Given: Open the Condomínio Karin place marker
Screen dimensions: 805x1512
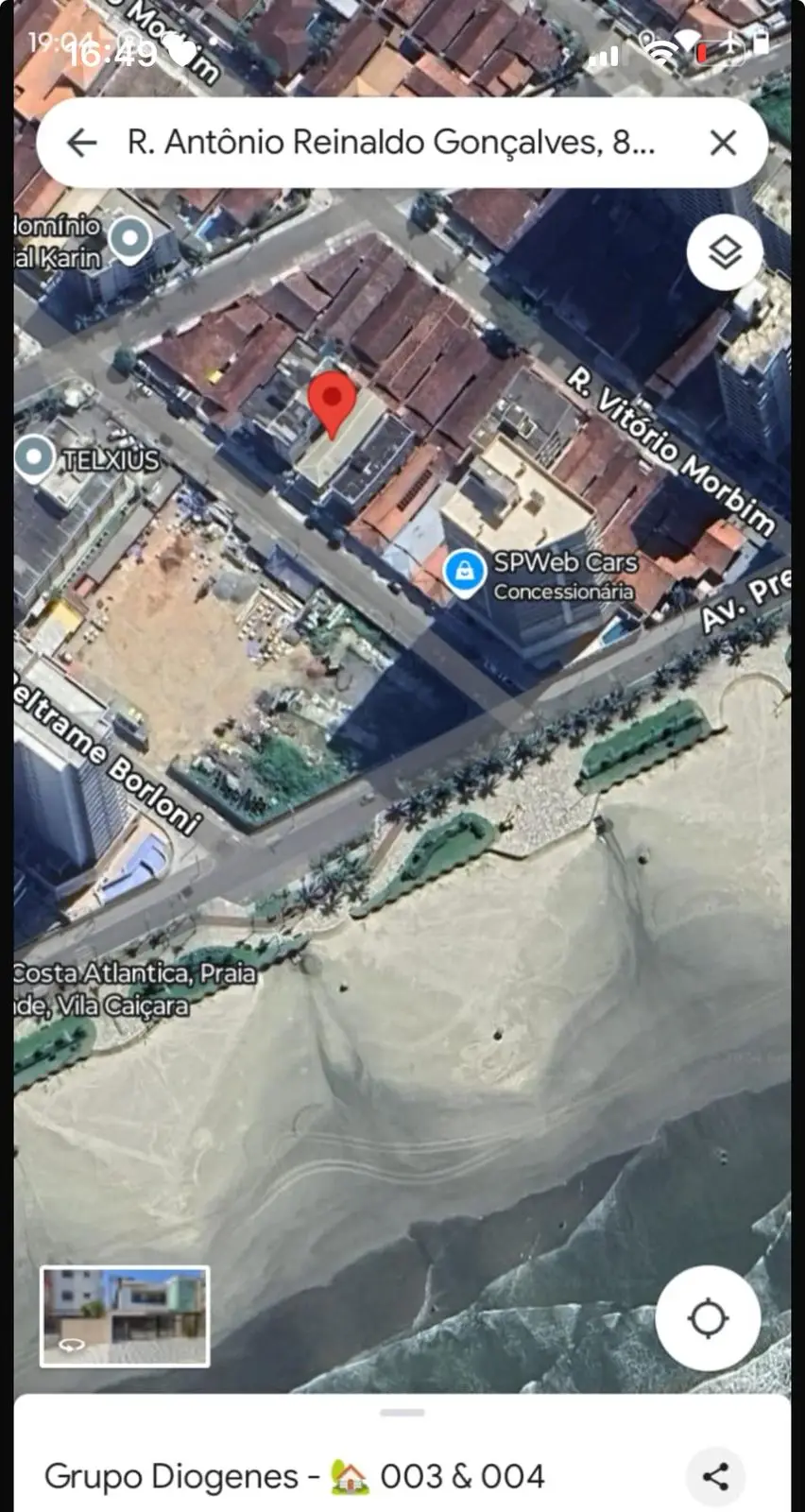Looking at the screenshot, I should [130, 239].
